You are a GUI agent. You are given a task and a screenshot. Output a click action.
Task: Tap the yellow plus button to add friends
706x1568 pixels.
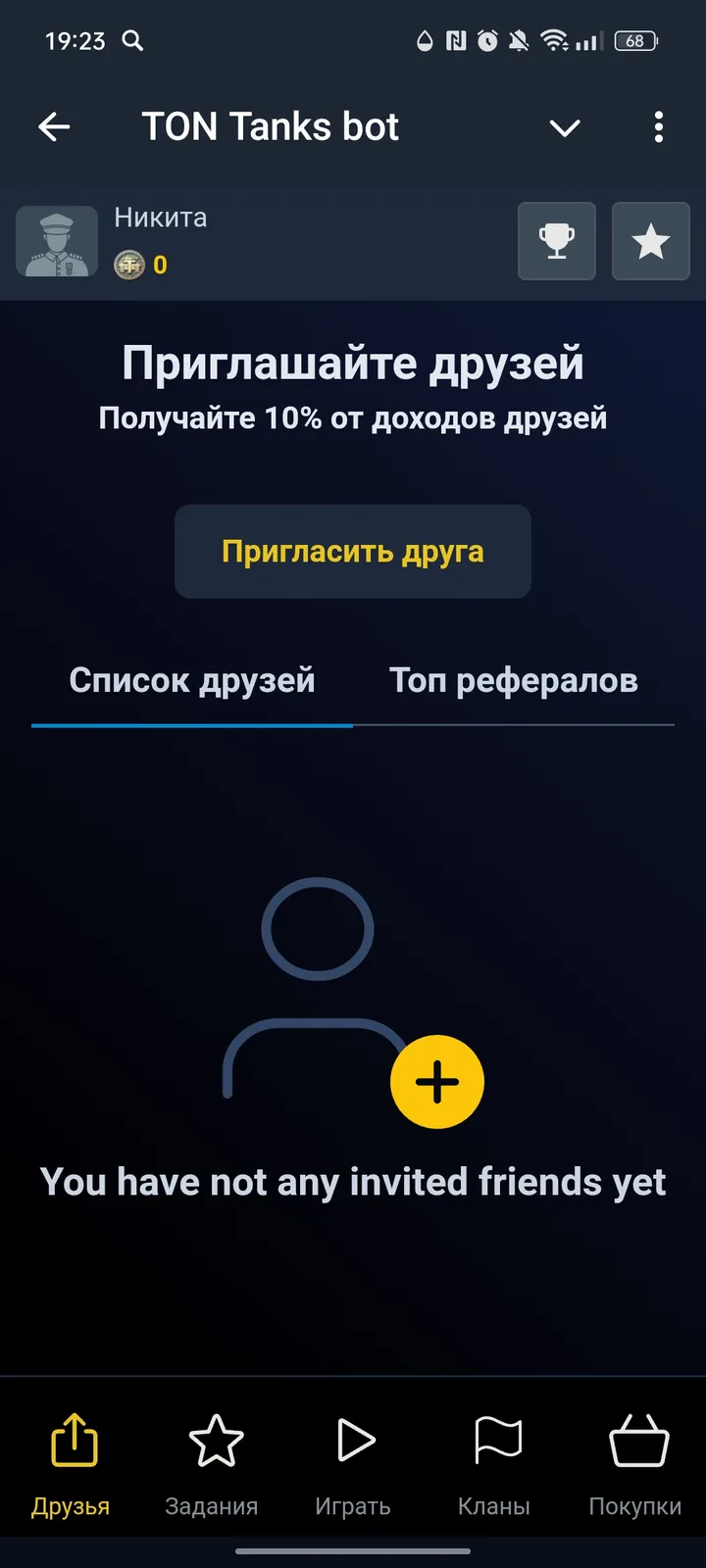(437, 1082)
